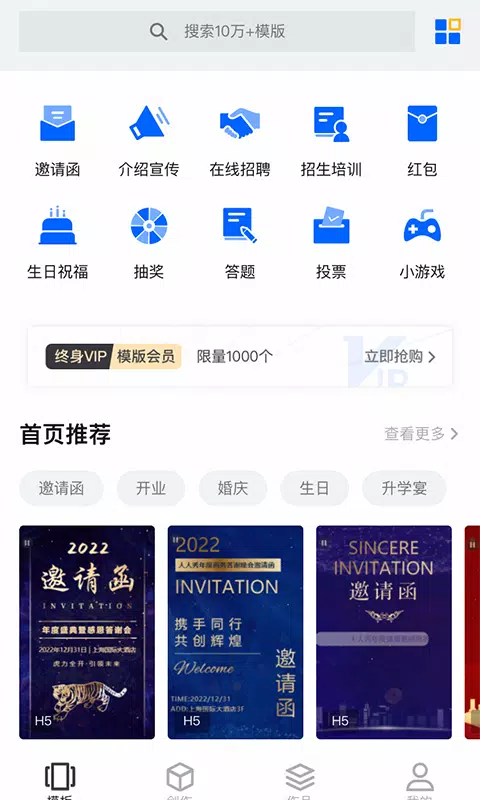Open the 答题 category
The width and height of the screenshot is (480, 800).
click(x=240, y=243)
